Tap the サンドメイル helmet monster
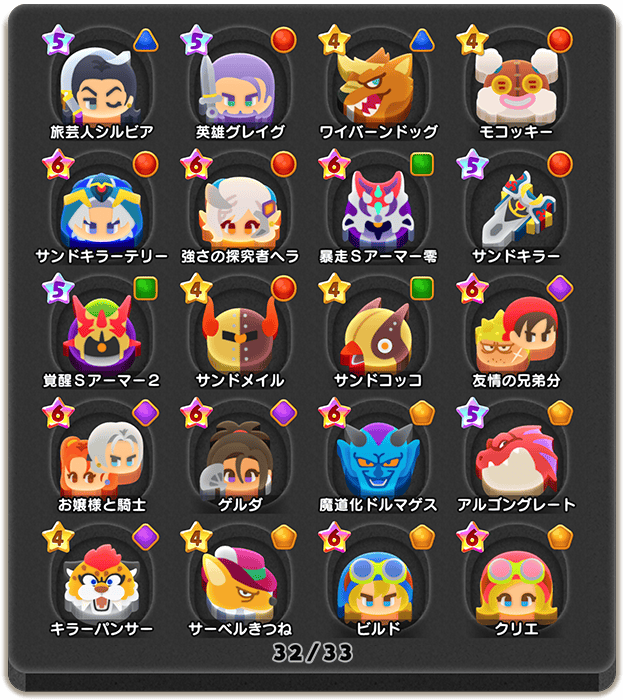This screenshot has width=623, height=700. point(238,335)
